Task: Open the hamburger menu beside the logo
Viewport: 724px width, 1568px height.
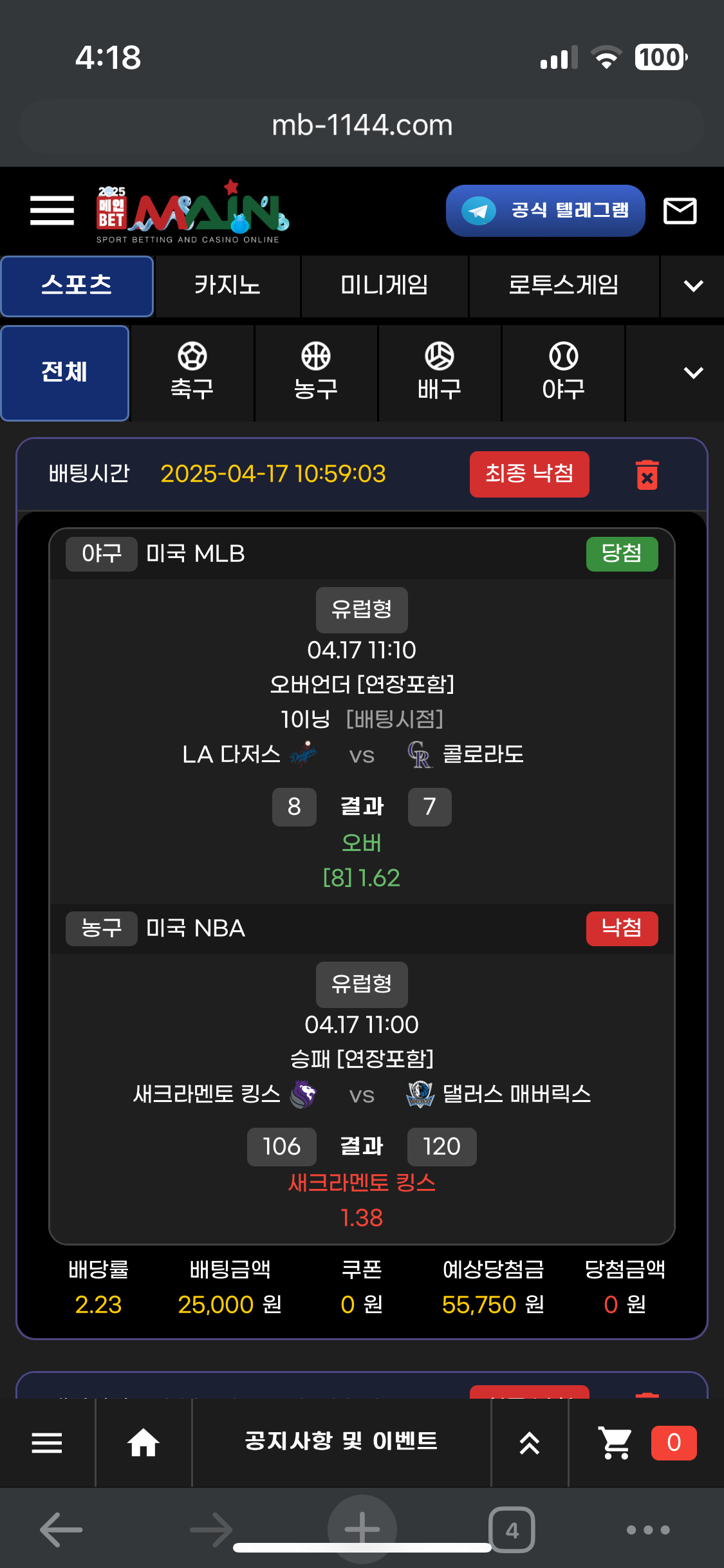Action: coord(52,210)
